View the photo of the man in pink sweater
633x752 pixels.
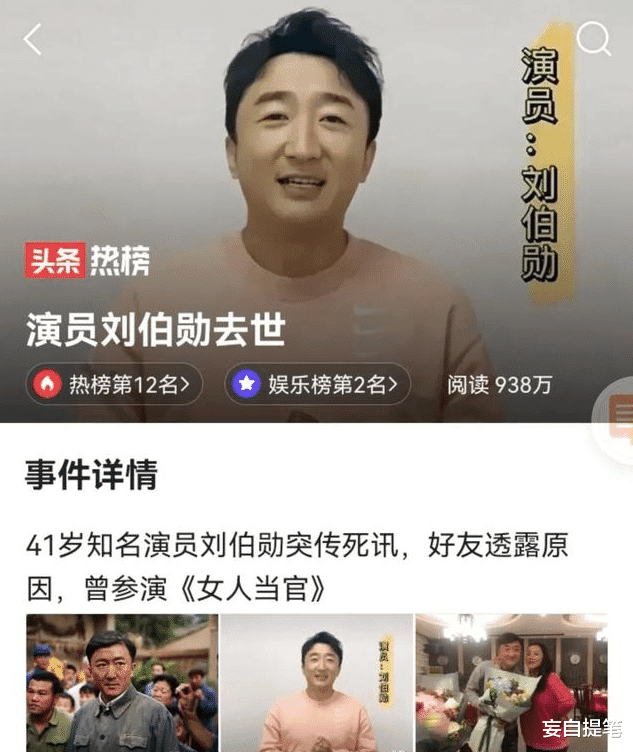point(317,683)
